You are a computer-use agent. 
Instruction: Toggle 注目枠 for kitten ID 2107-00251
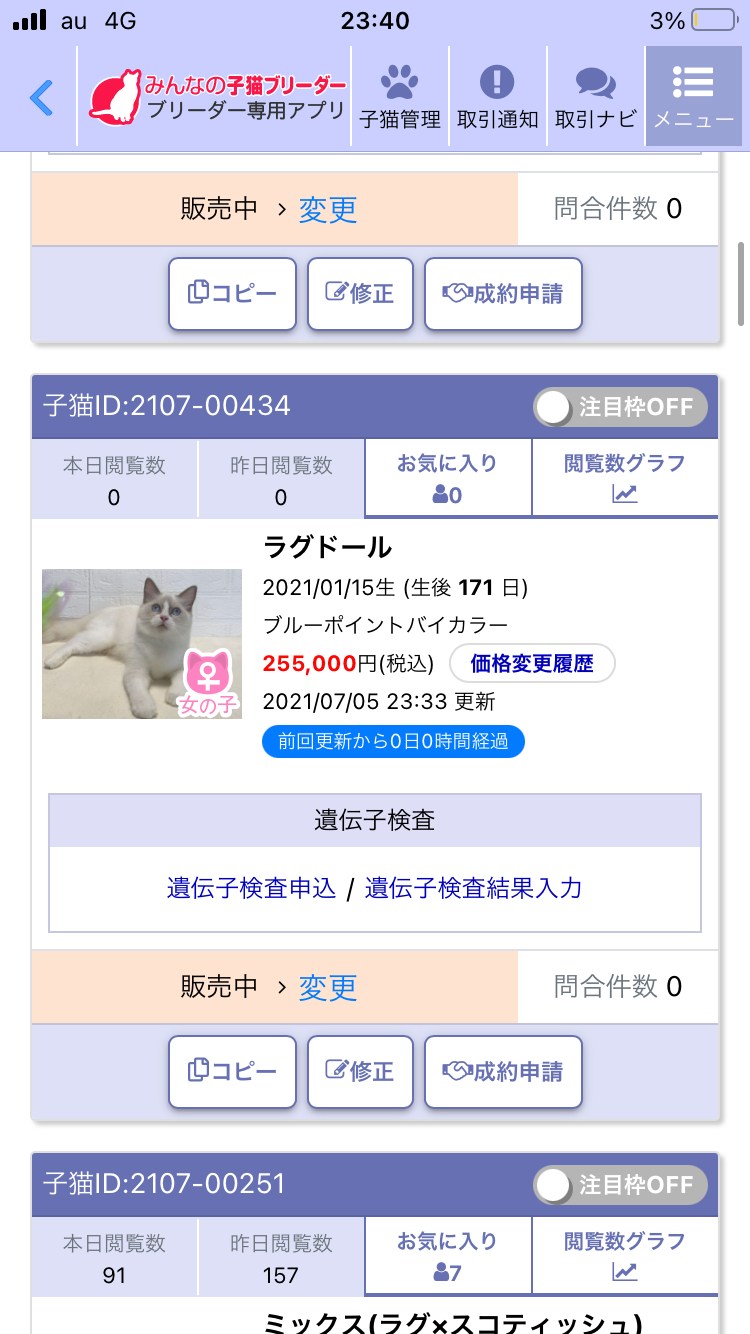[620, 1185]
